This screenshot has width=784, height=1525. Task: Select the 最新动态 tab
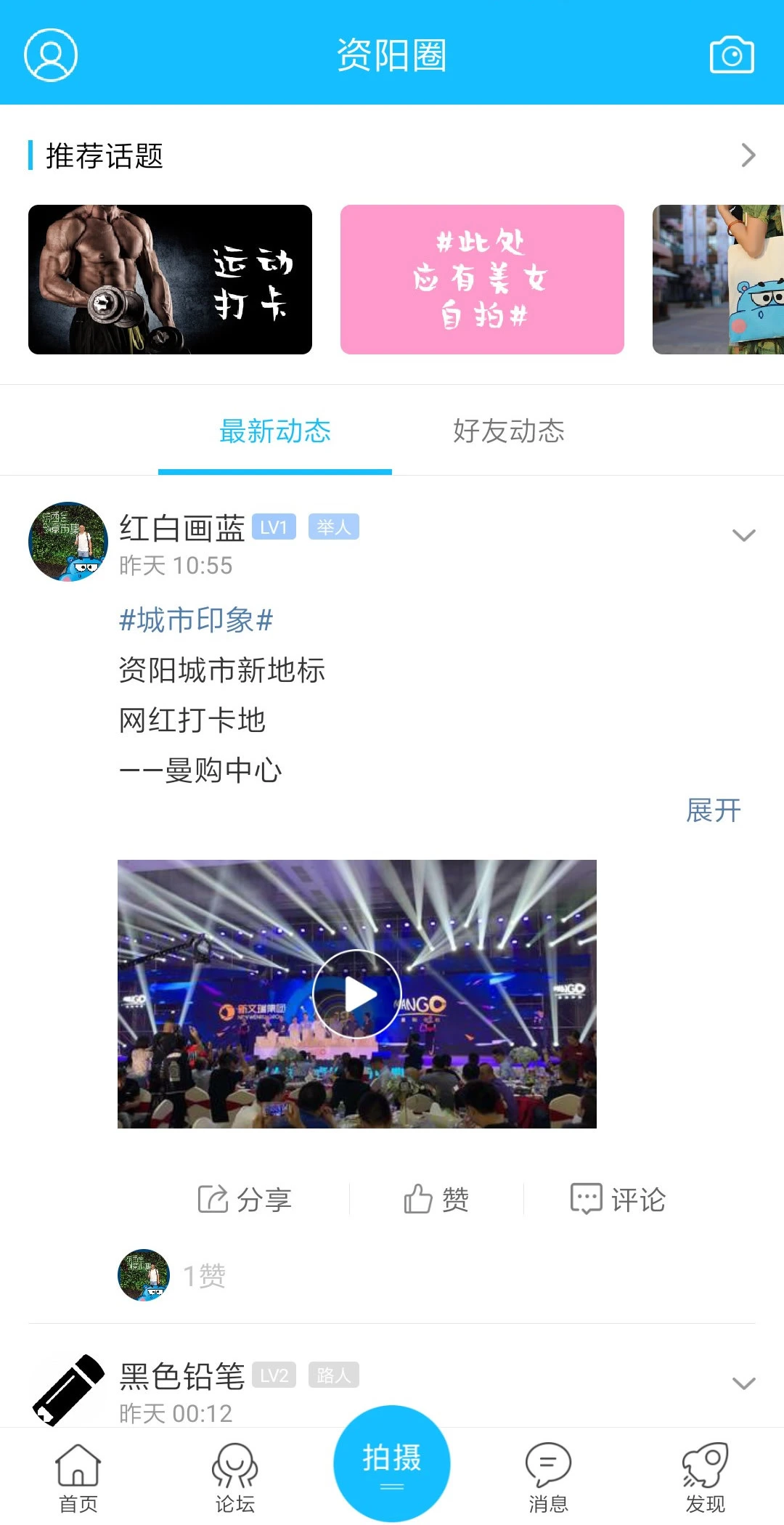[274, 431]
